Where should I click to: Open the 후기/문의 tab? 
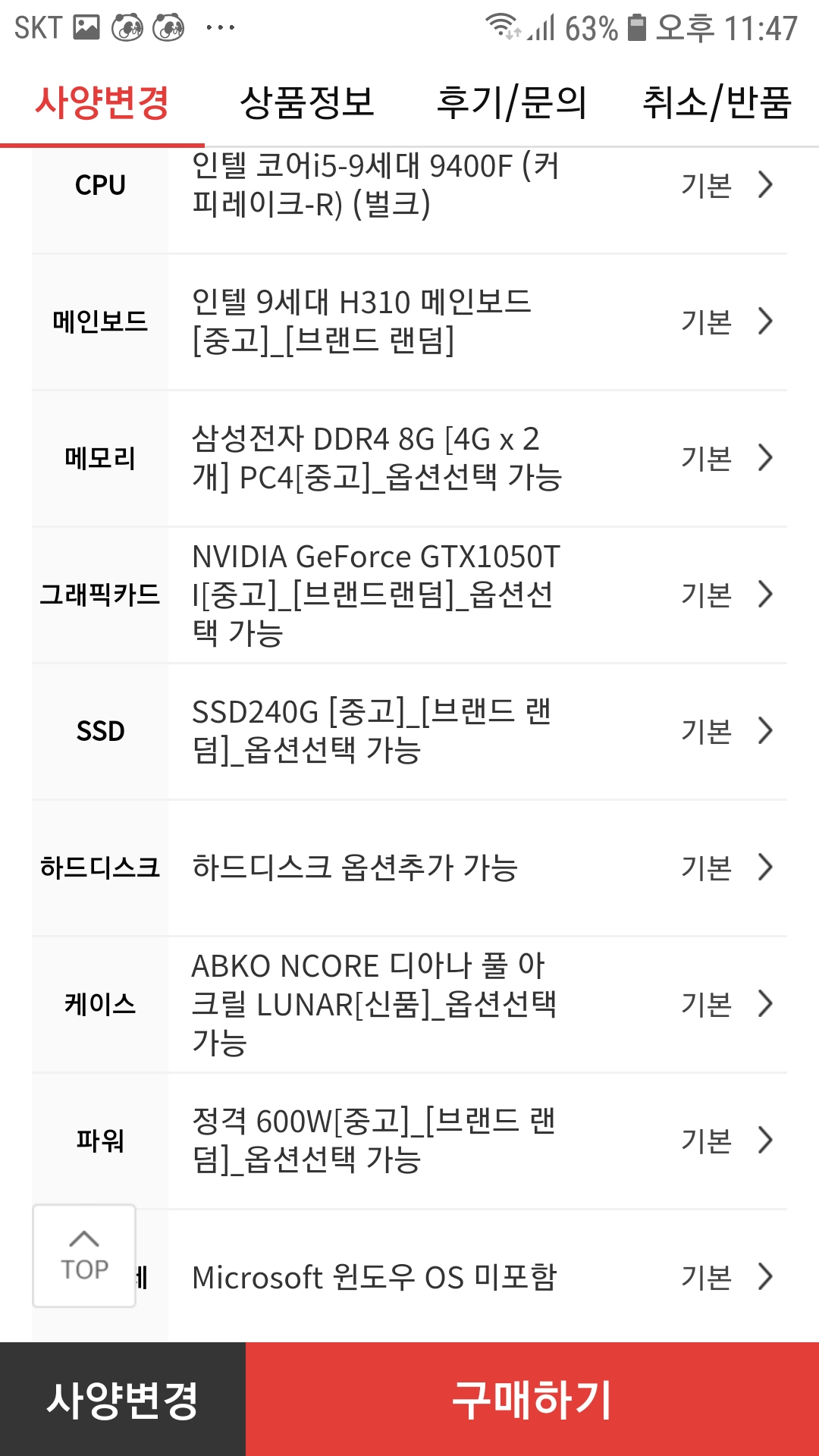click(x=512, y=102)
